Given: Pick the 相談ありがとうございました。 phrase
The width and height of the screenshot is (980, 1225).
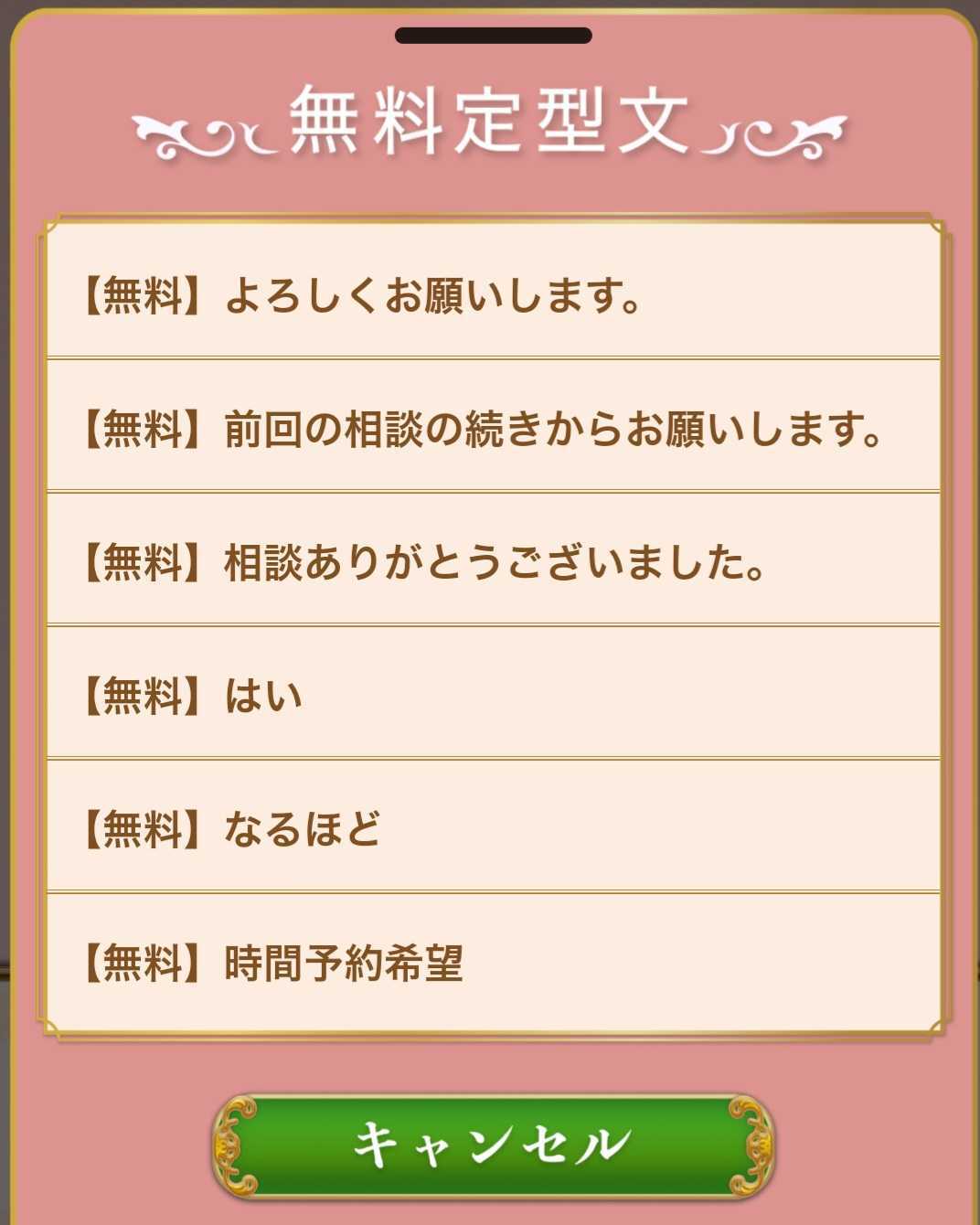Looking at the screenshot, I should (x=493, y=561).
